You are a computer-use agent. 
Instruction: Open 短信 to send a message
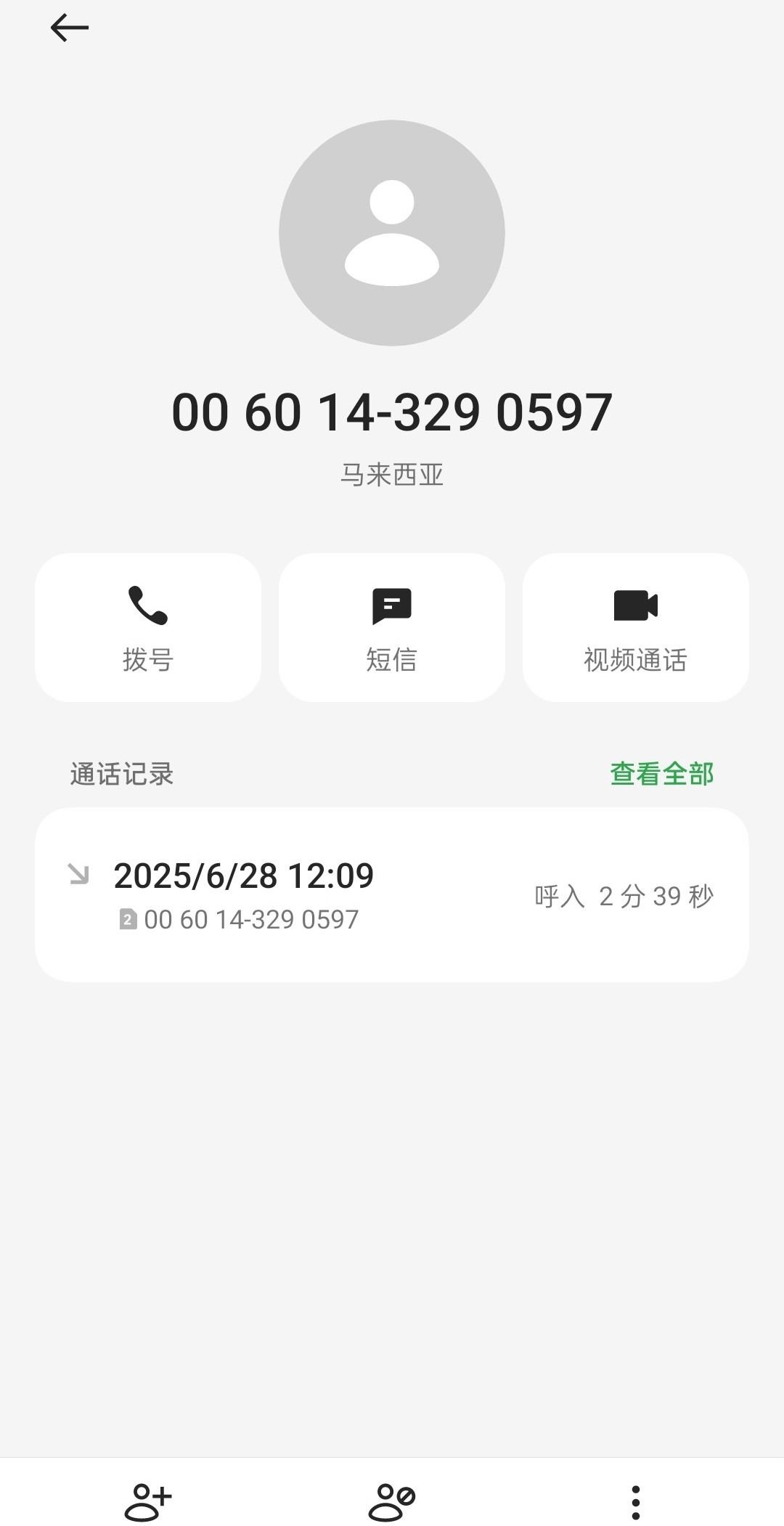pyautogui.click(x=392, y=627)
